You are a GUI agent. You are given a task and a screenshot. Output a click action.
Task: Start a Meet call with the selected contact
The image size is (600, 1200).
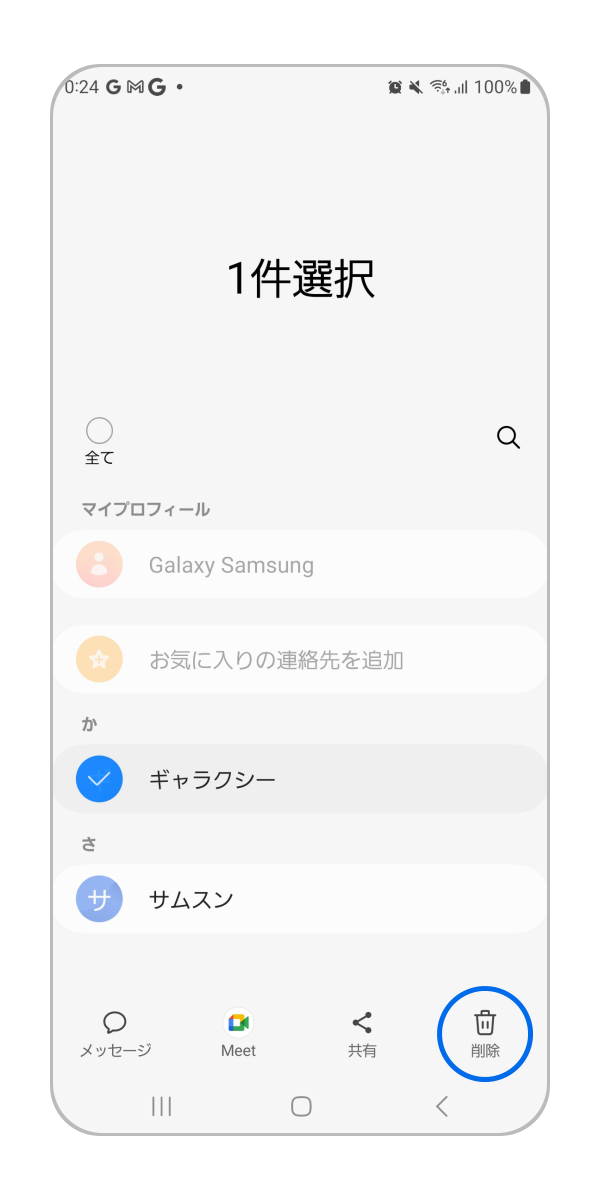pyautogui.click(x=238, y=1034)
